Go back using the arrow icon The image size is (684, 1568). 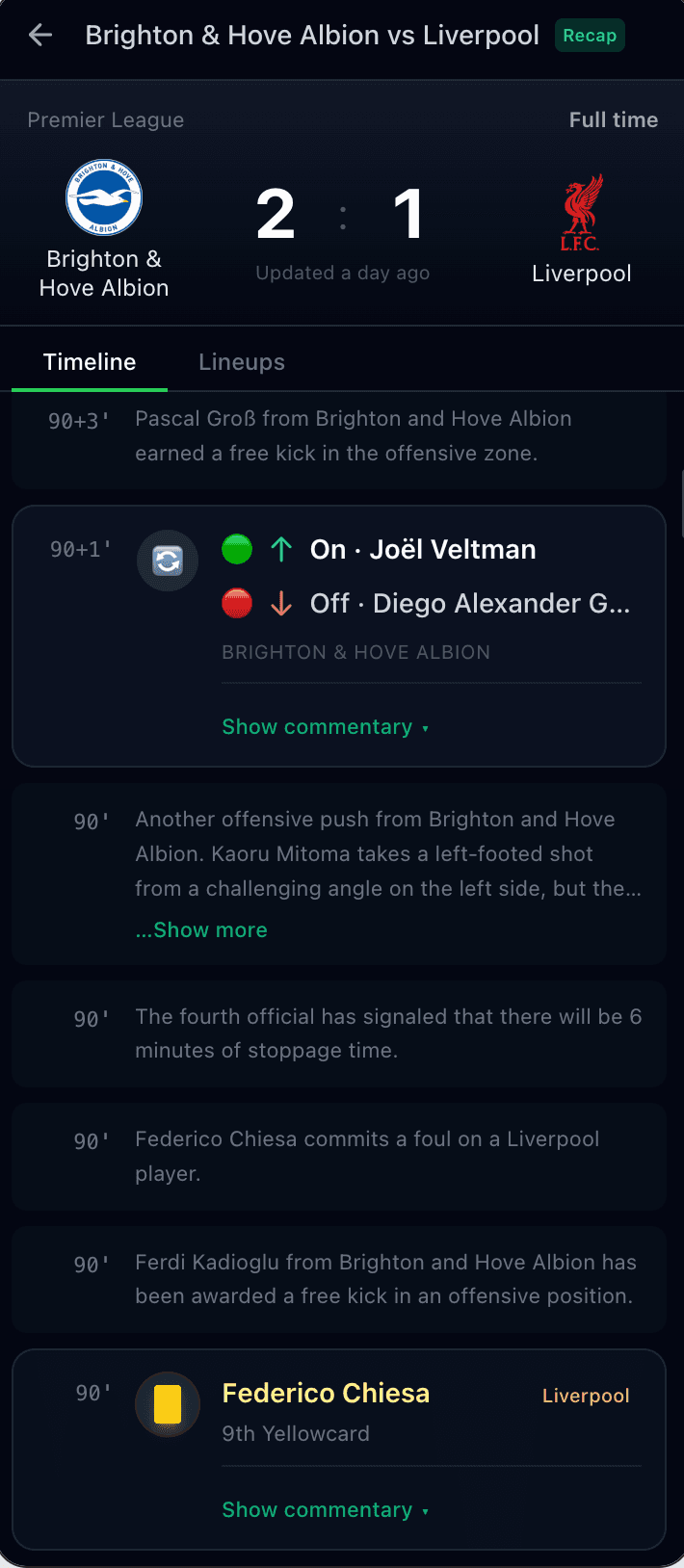point(40,36)
